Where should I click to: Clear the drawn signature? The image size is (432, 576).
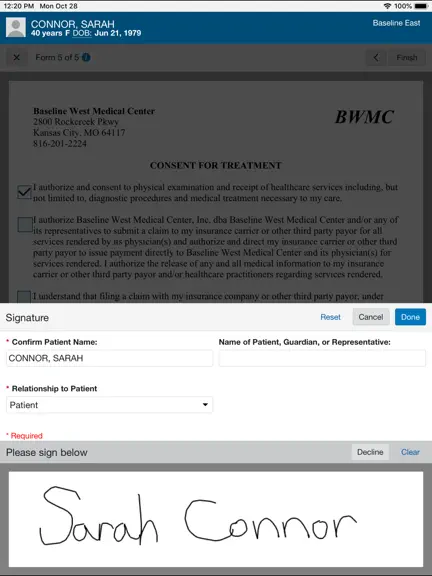pyautogui.click(x=410, y=452)
